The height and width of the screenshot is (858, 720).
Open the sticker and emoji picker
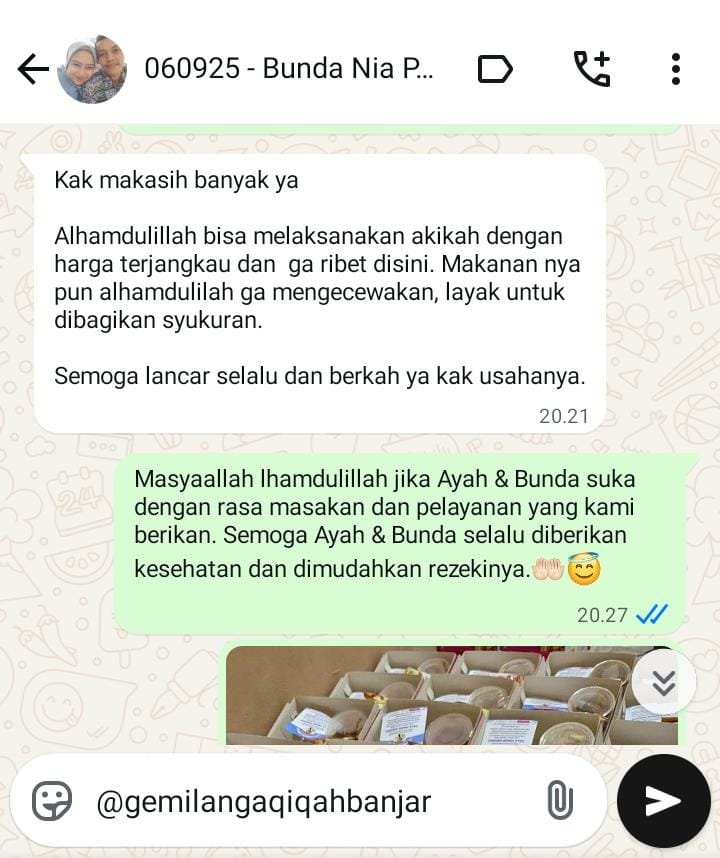tap(51, 801)
